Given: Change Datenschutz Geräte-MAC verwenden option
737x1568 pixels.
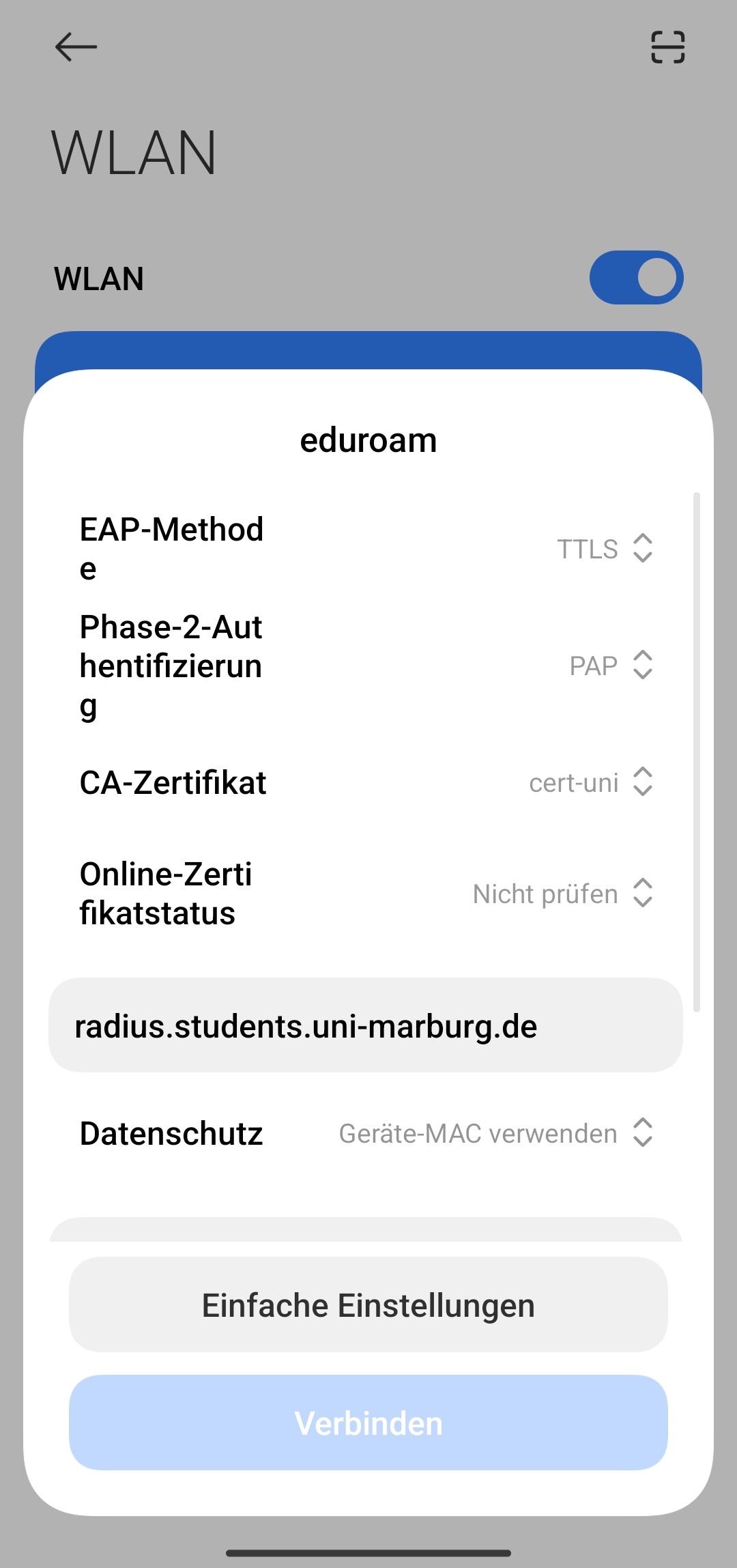Looking at the screenshot, I should 496,1133.
